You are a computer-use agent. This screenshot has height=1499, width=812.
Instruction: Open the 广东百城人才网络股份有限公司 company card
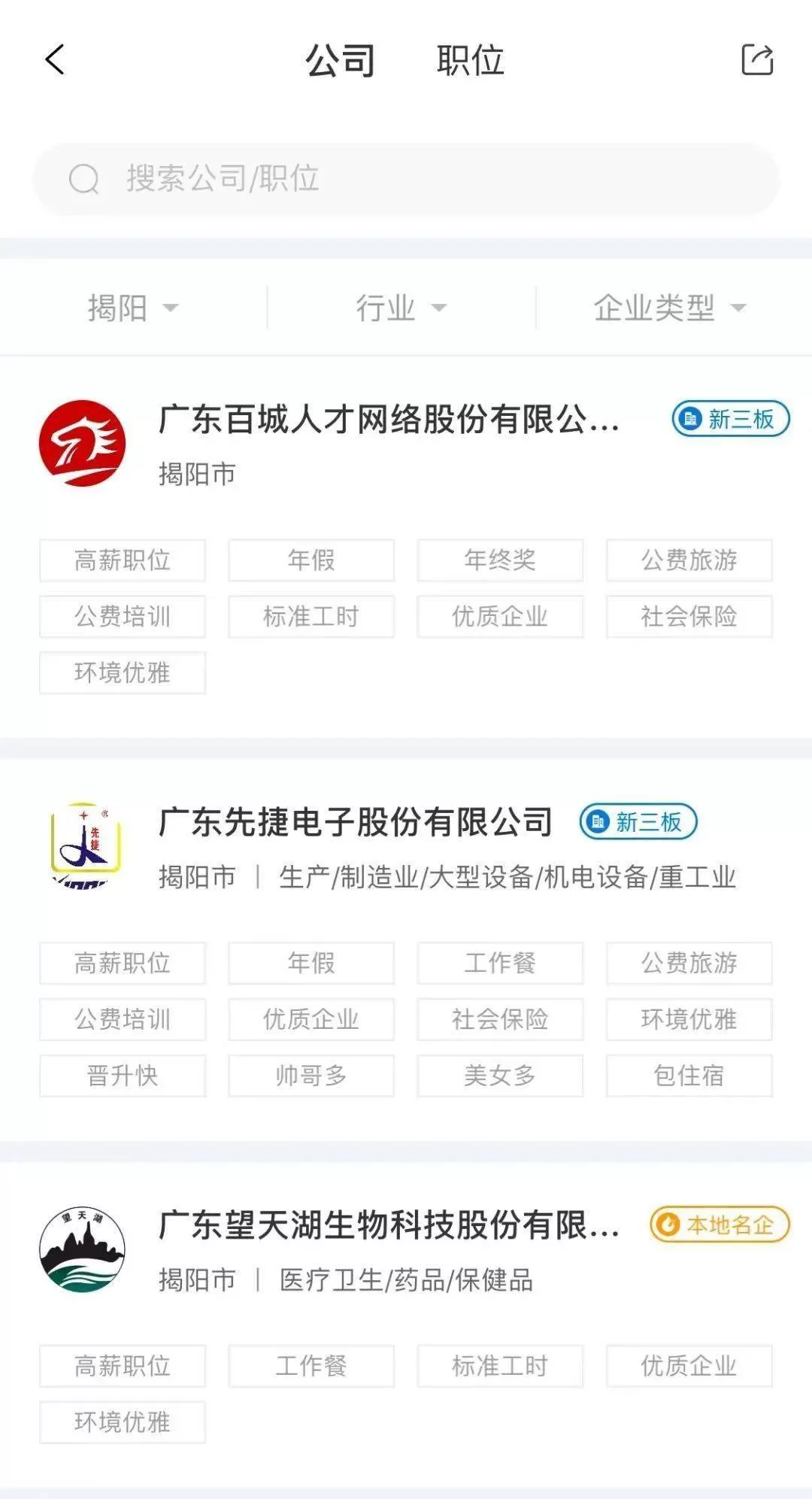389,420
